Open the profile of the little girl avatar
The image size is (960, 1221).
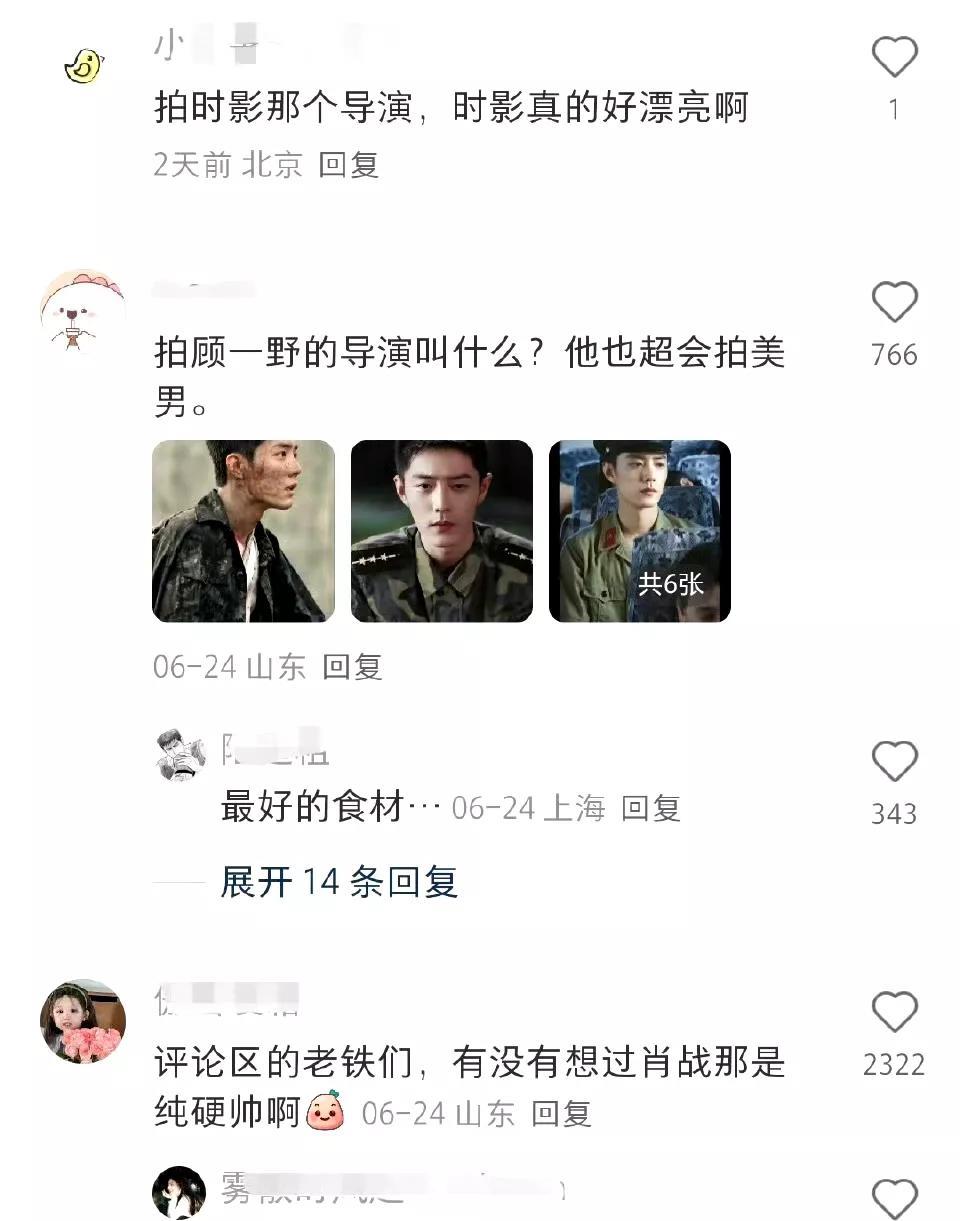[83, 1022]
